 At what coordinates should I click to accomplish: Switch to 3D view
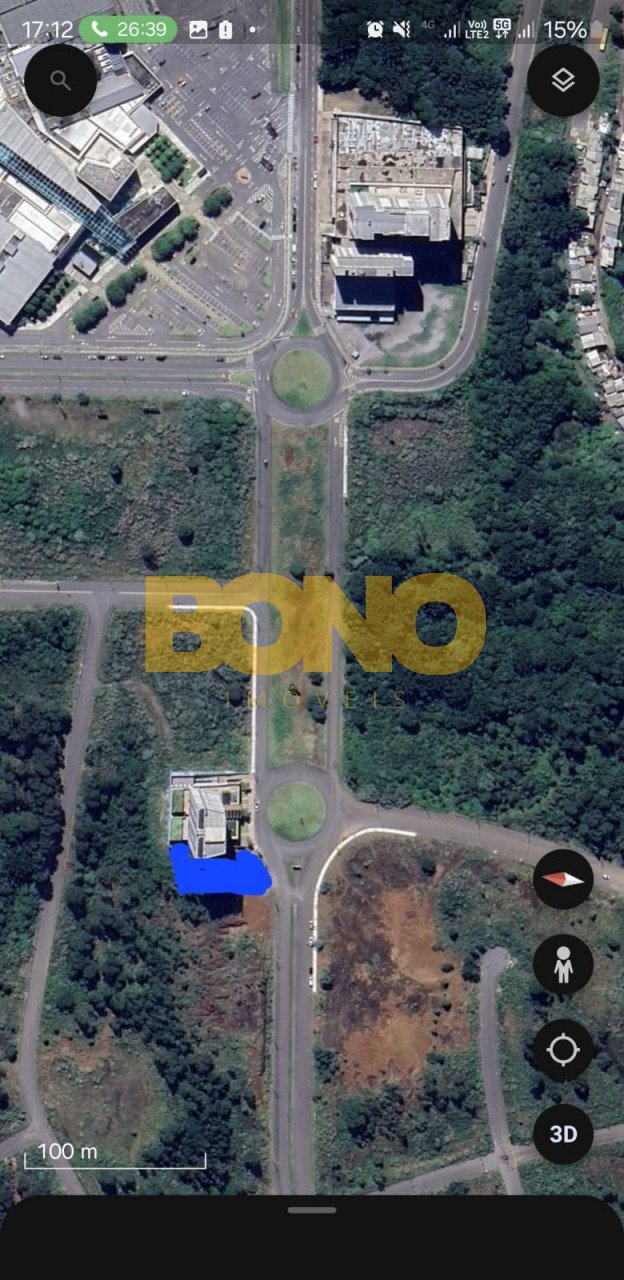563,1134
